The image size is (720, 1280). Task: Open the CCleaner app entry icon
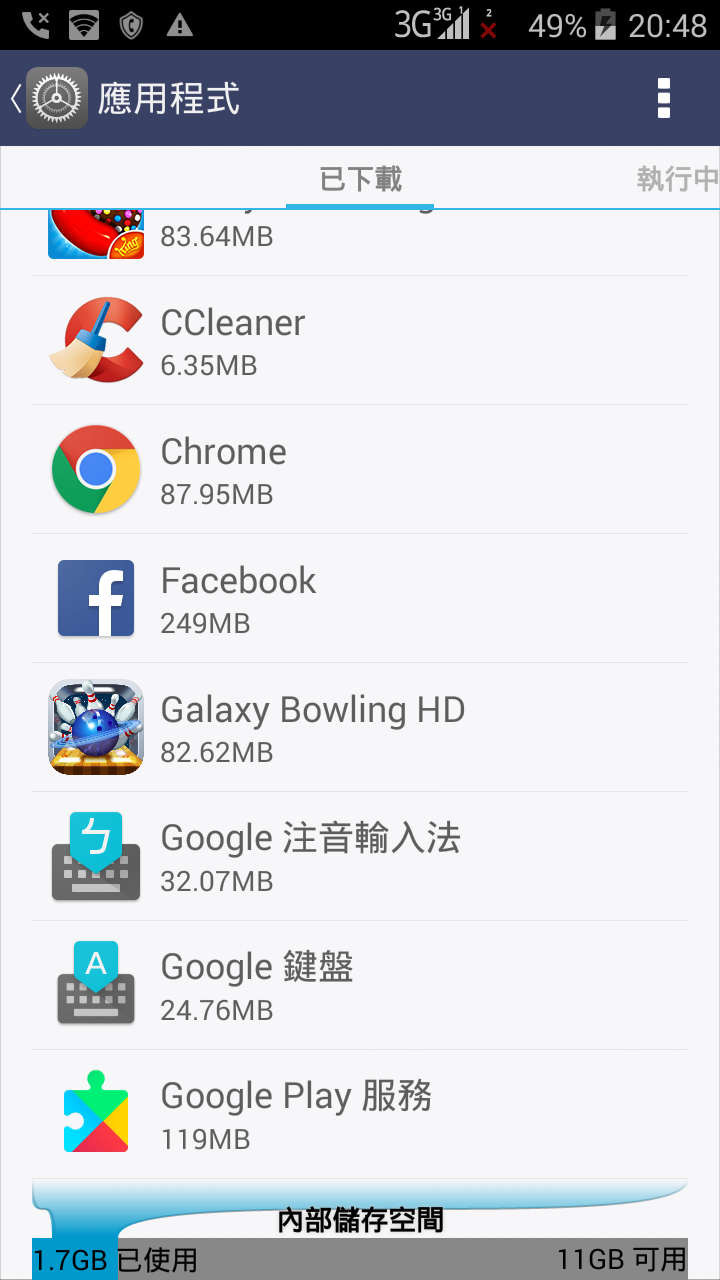(x=95, y=340)
